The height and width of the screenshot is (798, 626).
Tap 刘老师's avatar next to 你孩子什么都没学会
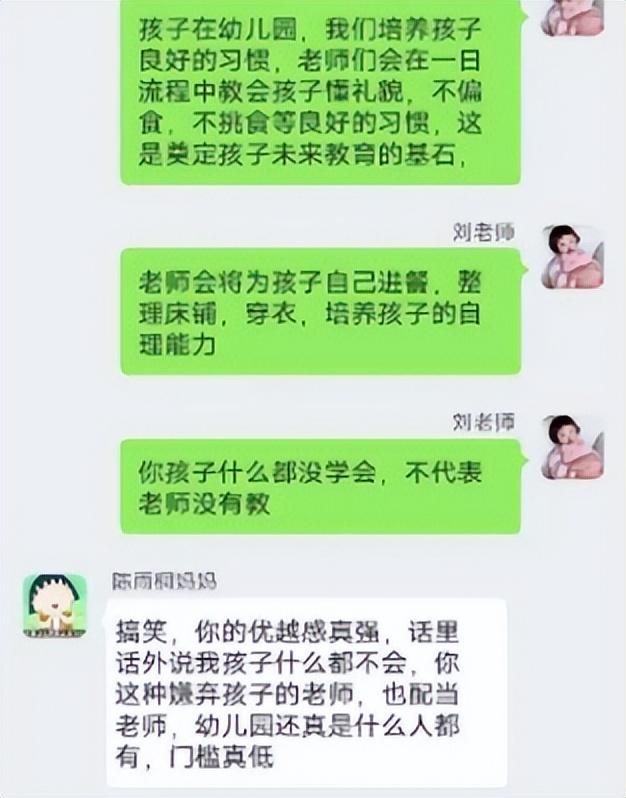tap(572, 446)
